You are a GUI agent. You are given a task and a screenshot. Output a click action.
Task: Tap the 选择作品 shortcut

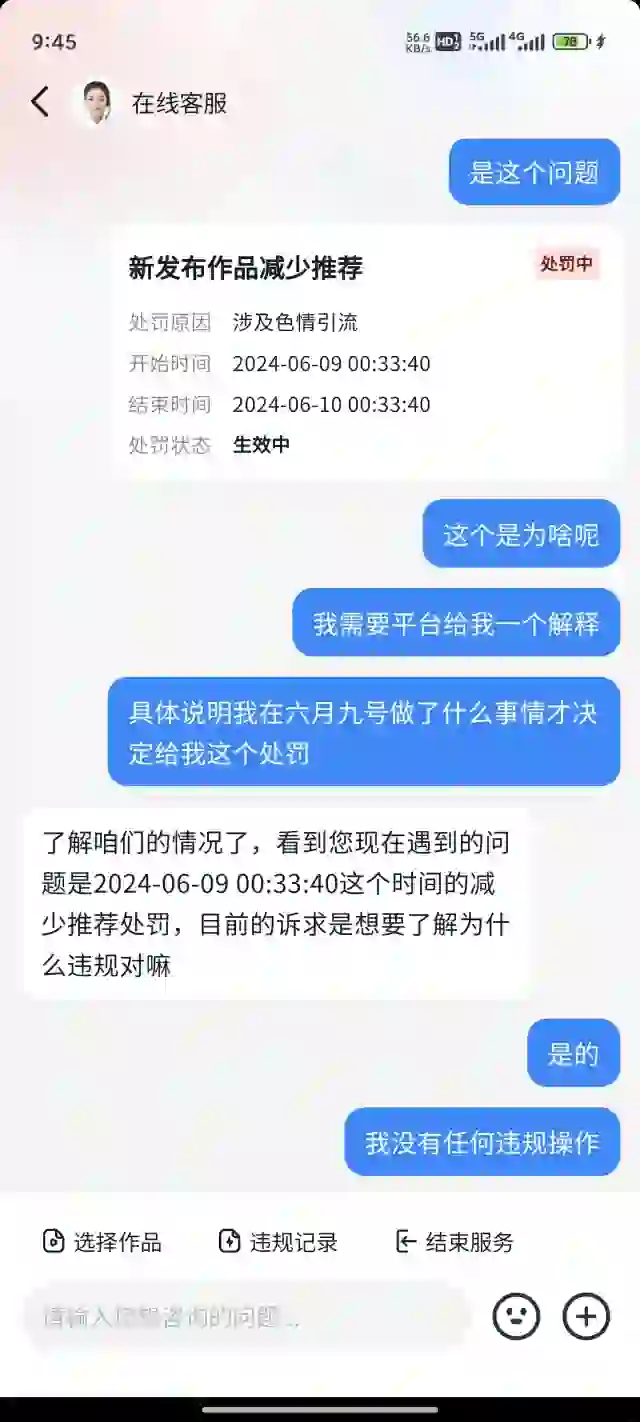point(102,1242)
